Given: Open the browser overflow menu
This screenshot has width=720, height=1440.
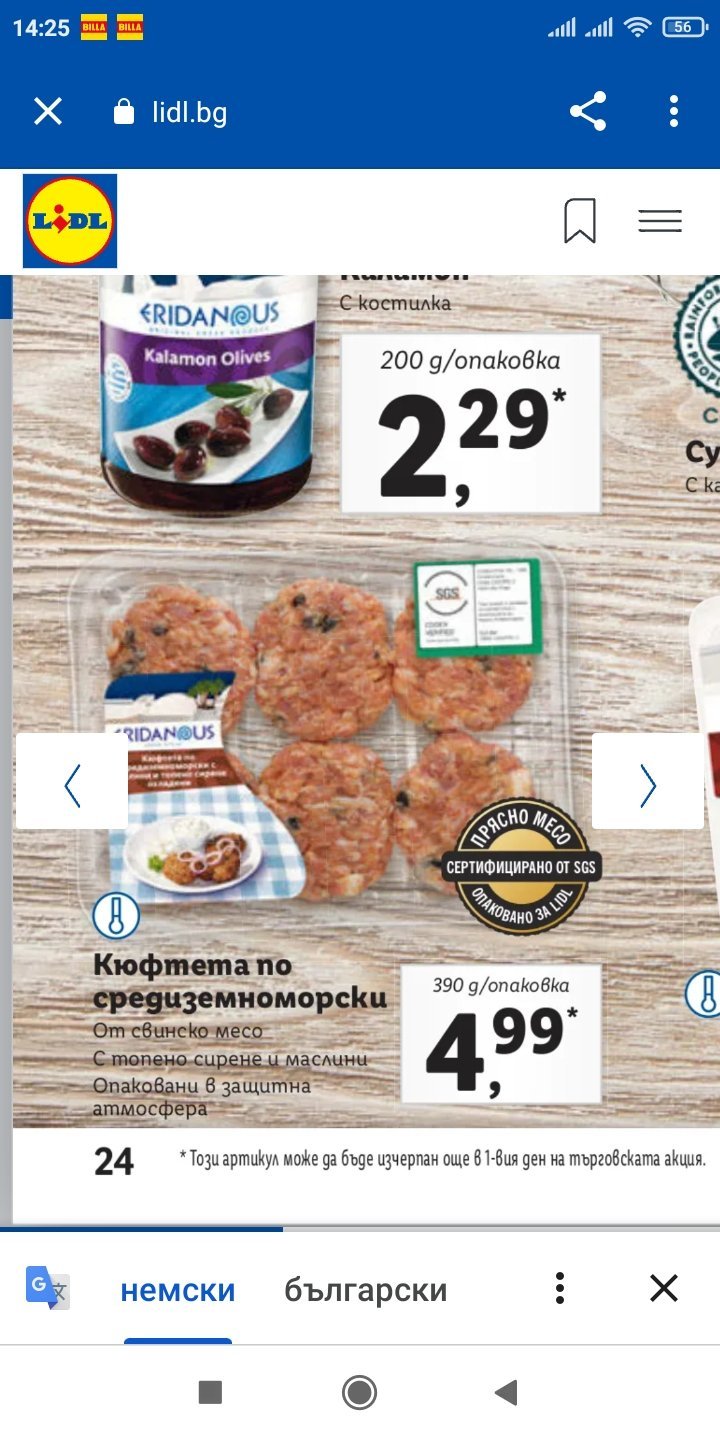Looking at the screenshot, I should (674, 111).
